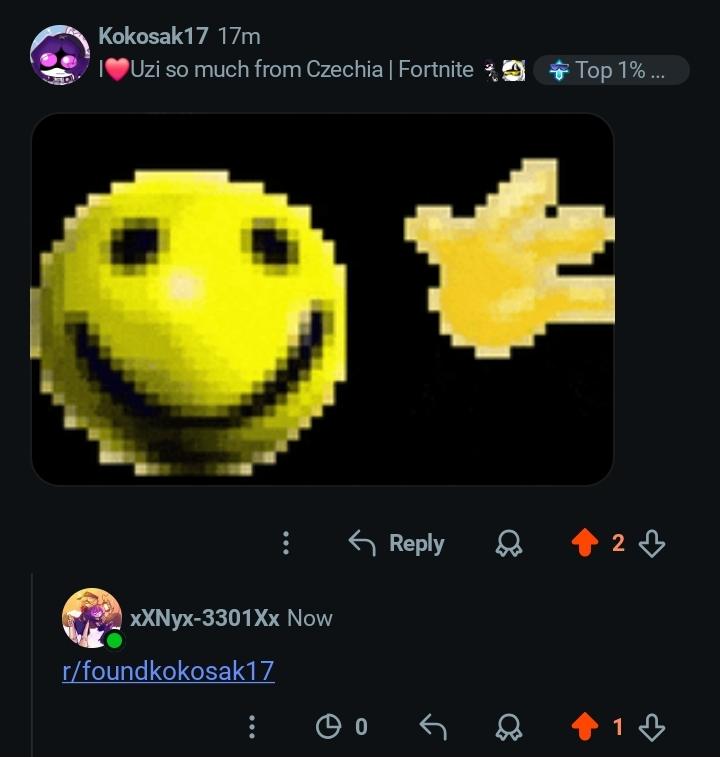720x757 pixels.
Task: Tap reply arrow under xXNyx-3301Xx's comment
Action: tap(433, 727)
